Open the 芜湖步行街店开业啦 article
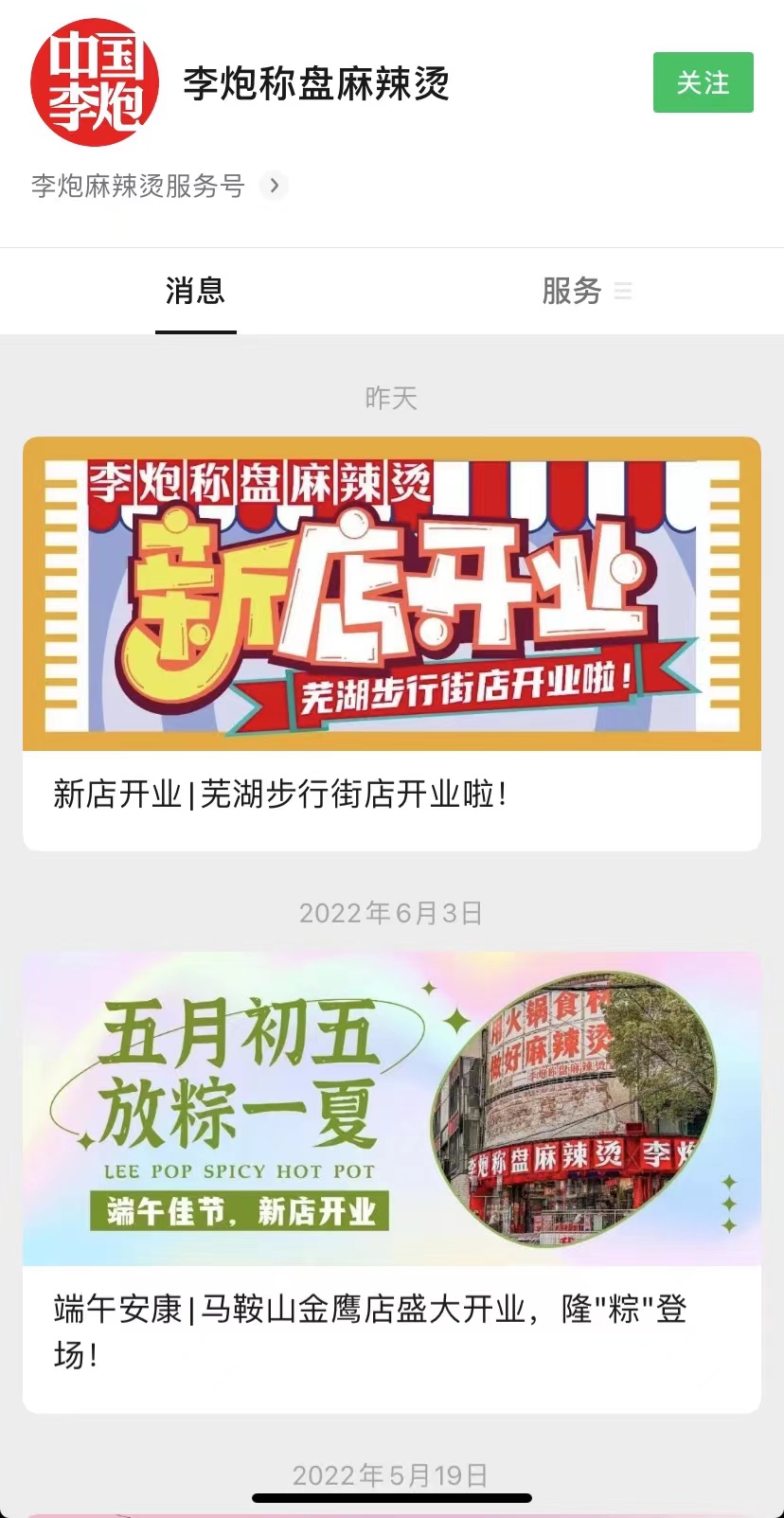 click(392, 643)
